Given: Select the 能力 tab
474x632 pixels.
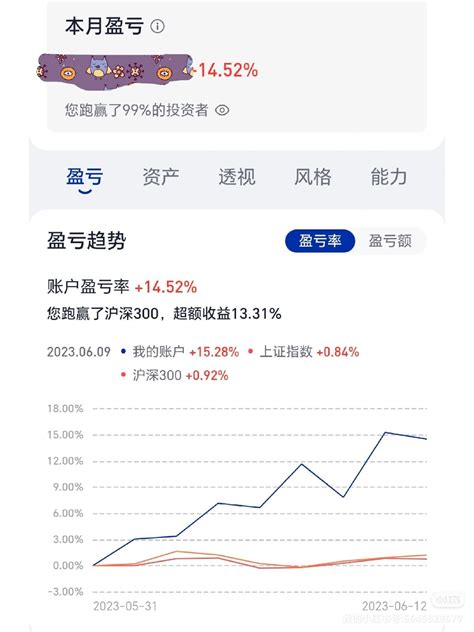Looking at the screenshot, I should 389,177.
